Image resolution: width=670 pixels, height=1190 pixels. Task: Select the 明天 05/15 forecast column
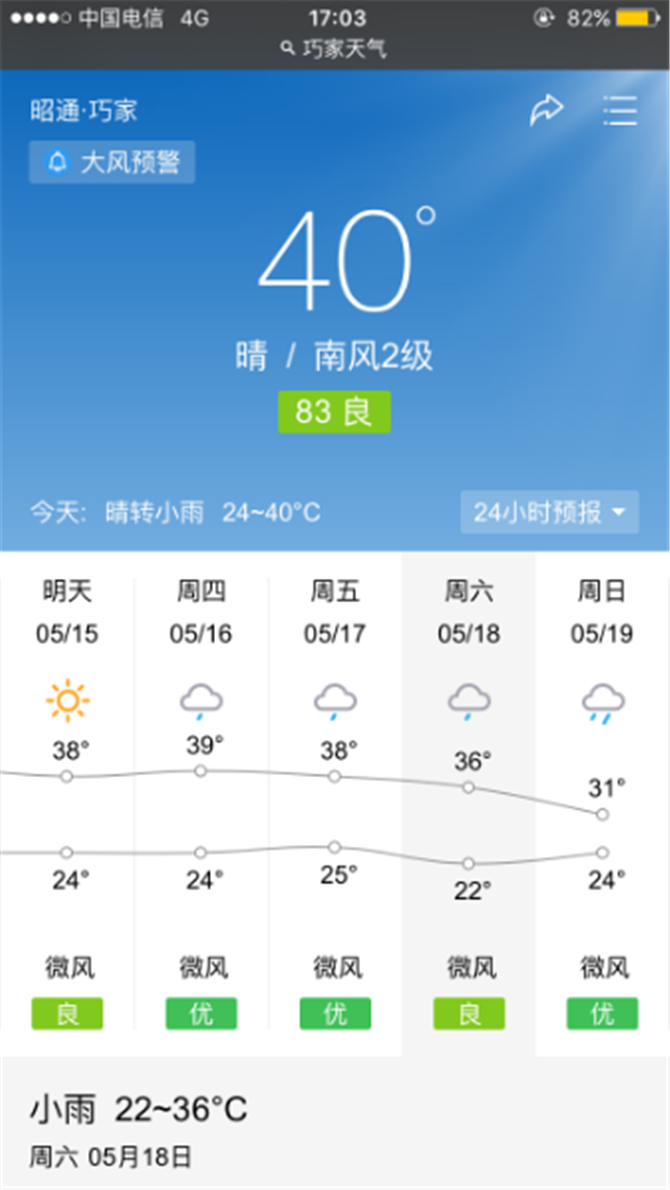(67, 804)
